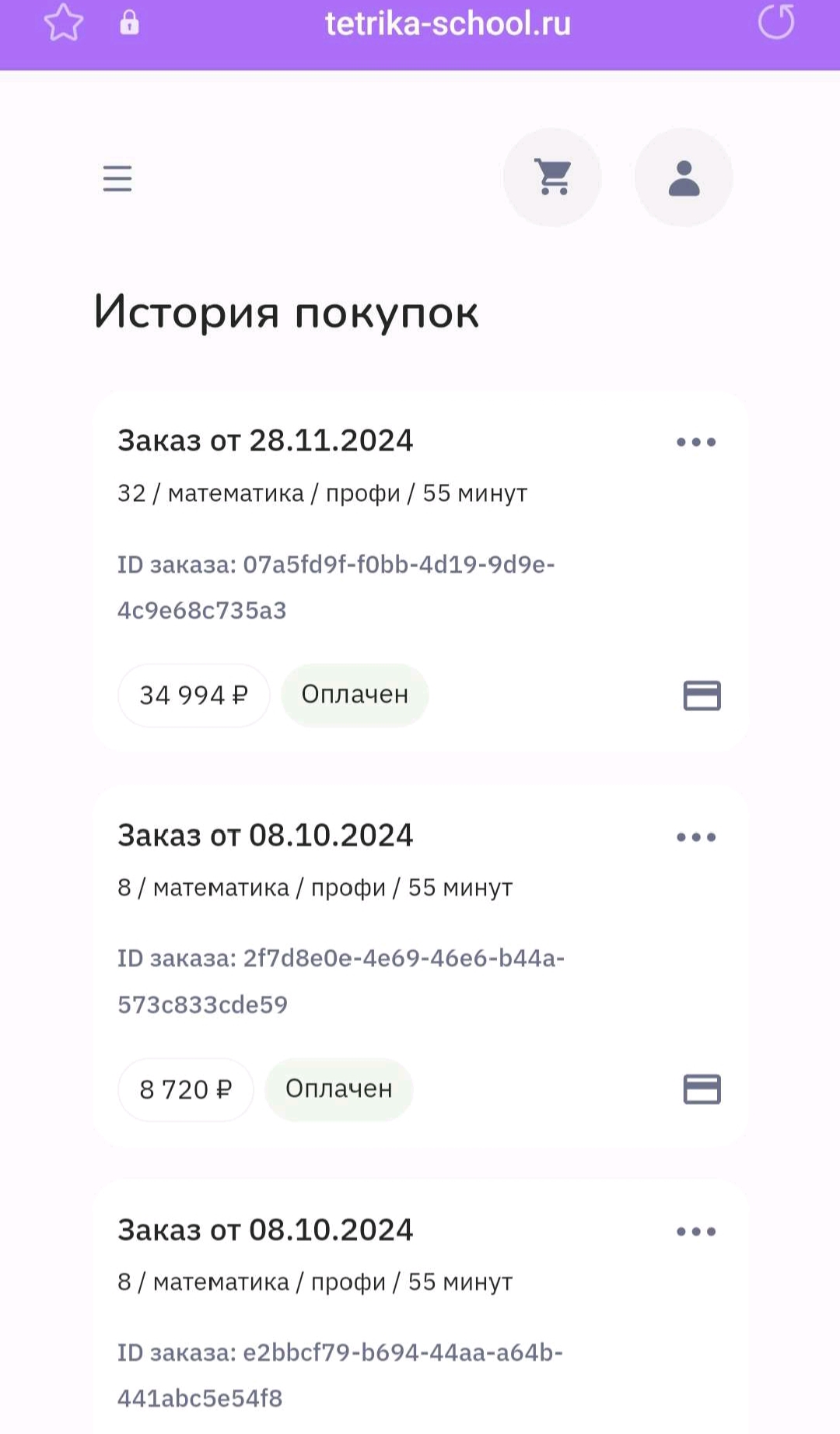The height and width of the screenshot is (1434, 840).
Task: Open the order with ID 2f7d8e0e
Action: [420, 966]
